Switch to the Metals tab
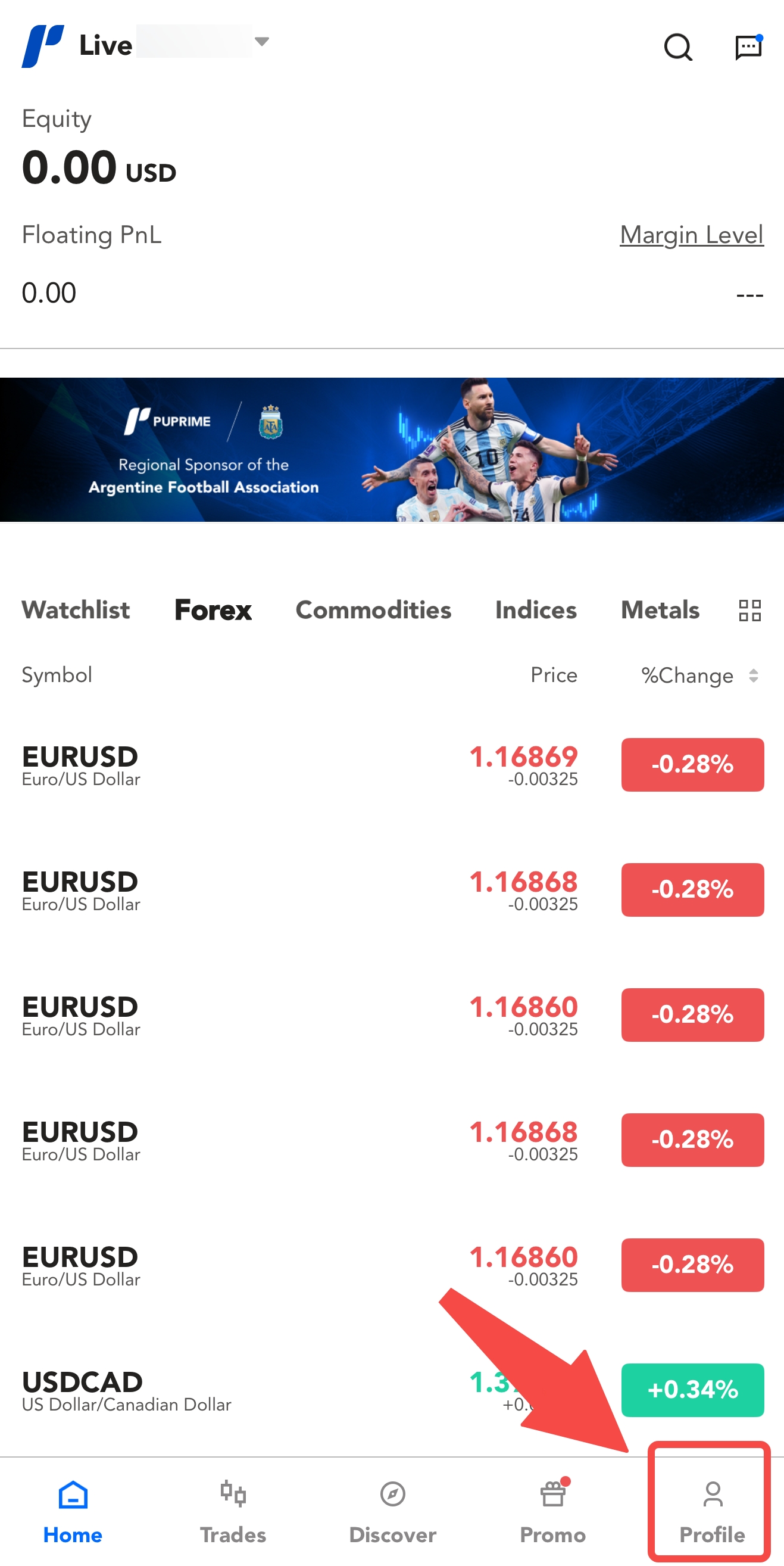784x1566 pixels. click(x=660, y=610)
